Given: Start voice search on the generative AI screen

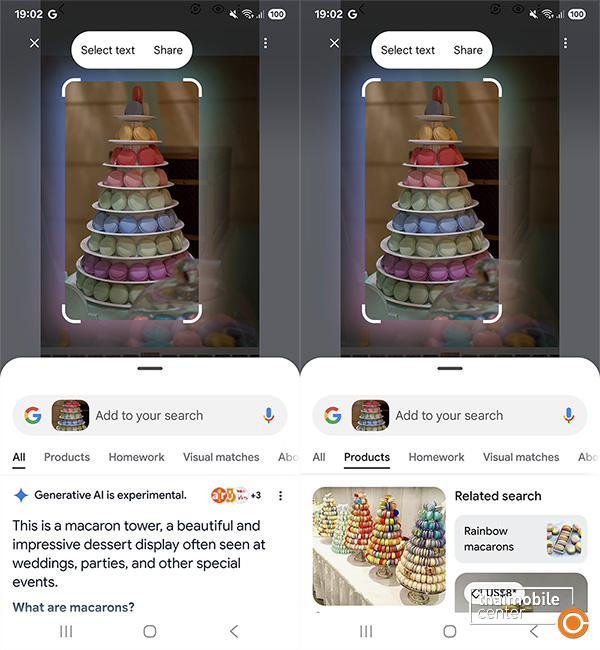Looking at the screenshot, I should point(268,415).
